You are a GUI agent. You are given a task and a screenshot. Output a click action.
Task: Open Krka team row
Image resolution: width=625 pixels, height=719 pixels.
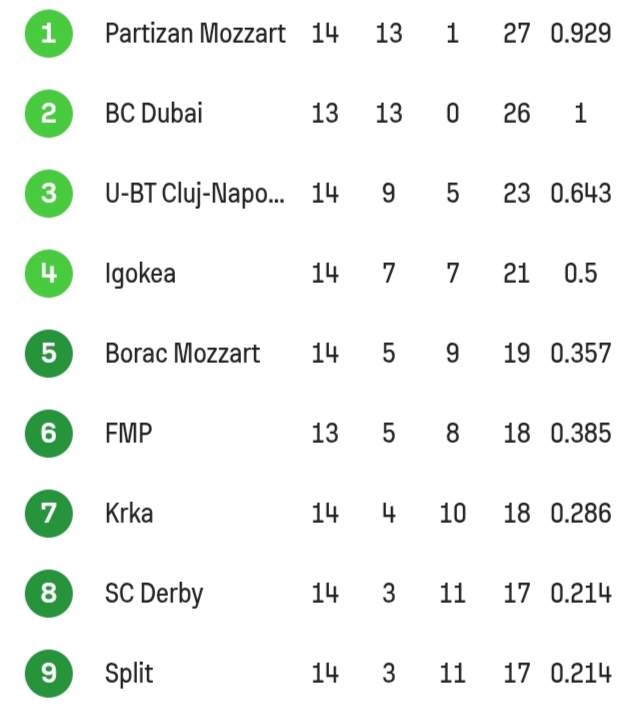coord(129,513)
